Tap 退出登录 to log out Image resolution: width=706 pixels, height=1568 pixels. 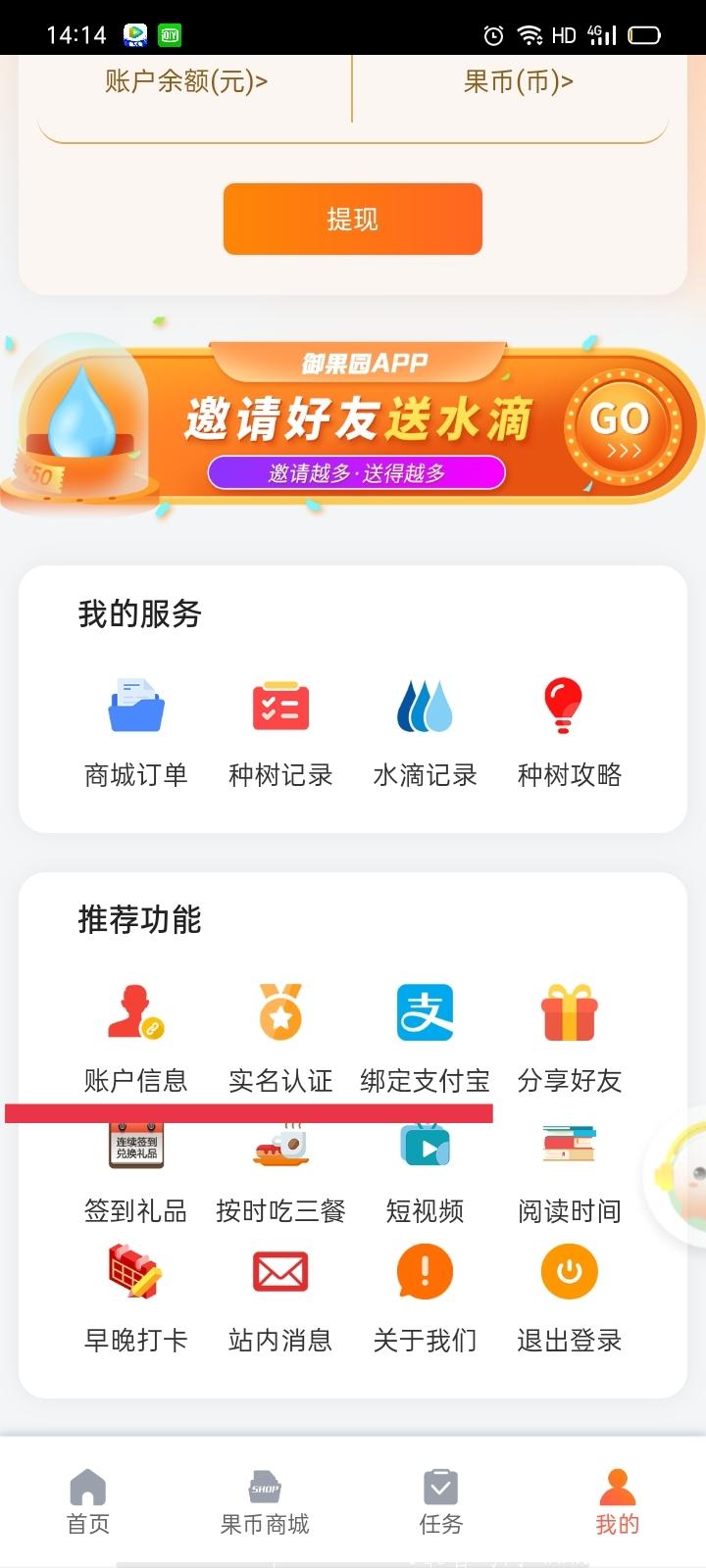(x=570, y=1298)
